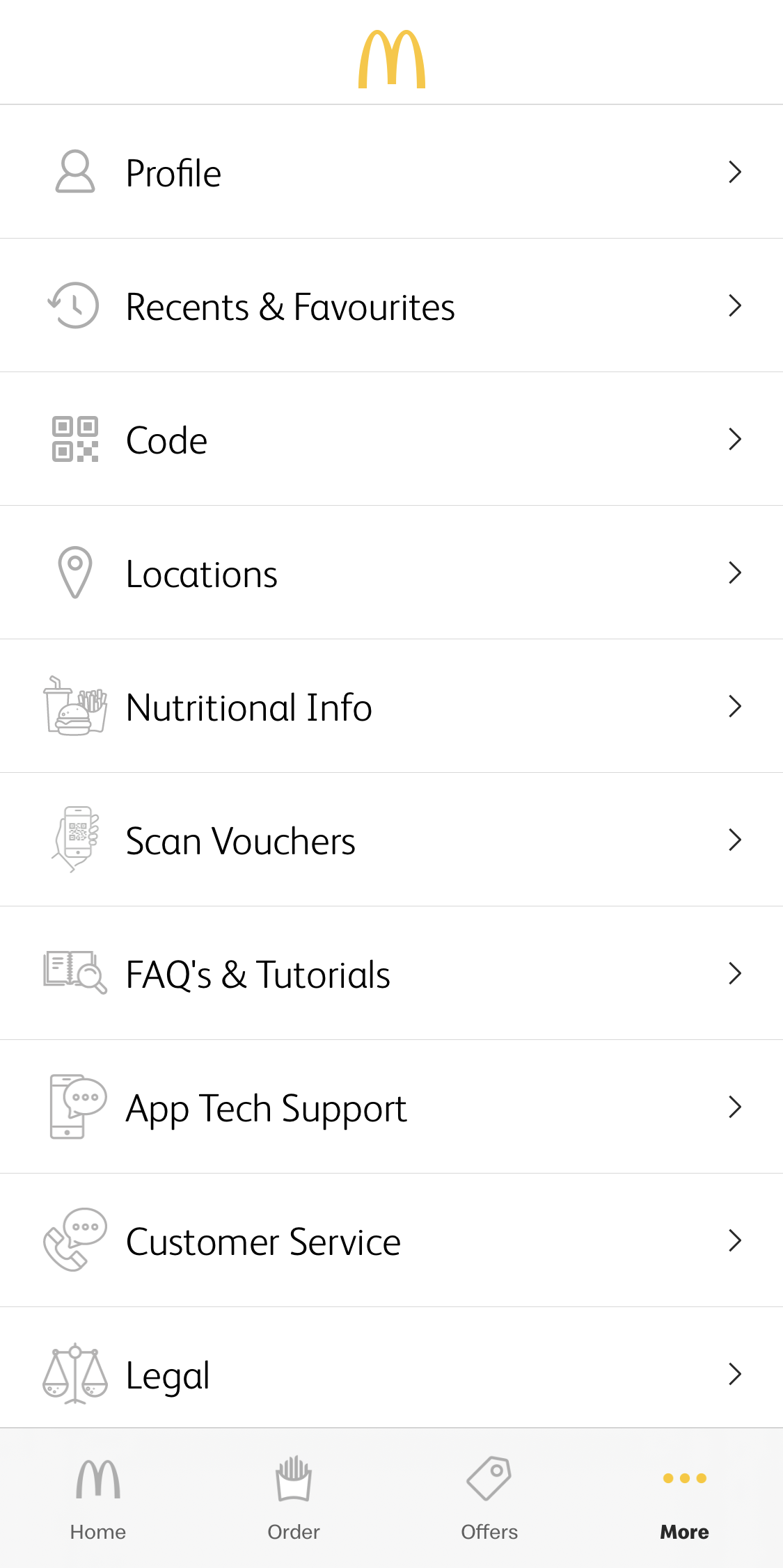Click the Recents & Favourites clock icon

click(x=73, y=305)
